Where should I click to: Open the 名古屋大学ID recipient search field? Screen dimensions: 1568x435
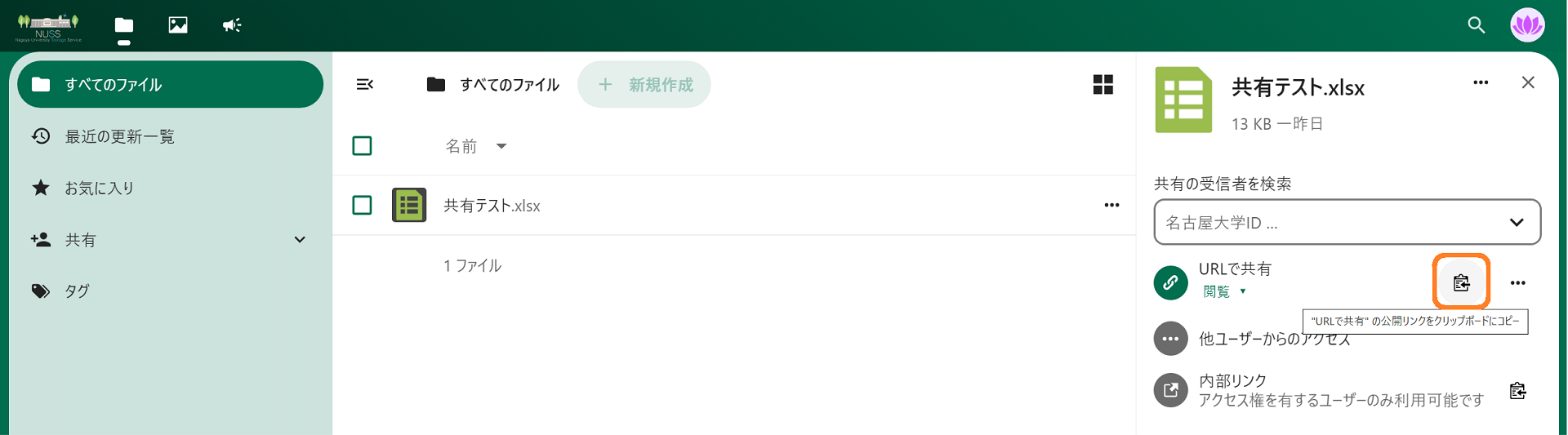[x=1331, y=222]
